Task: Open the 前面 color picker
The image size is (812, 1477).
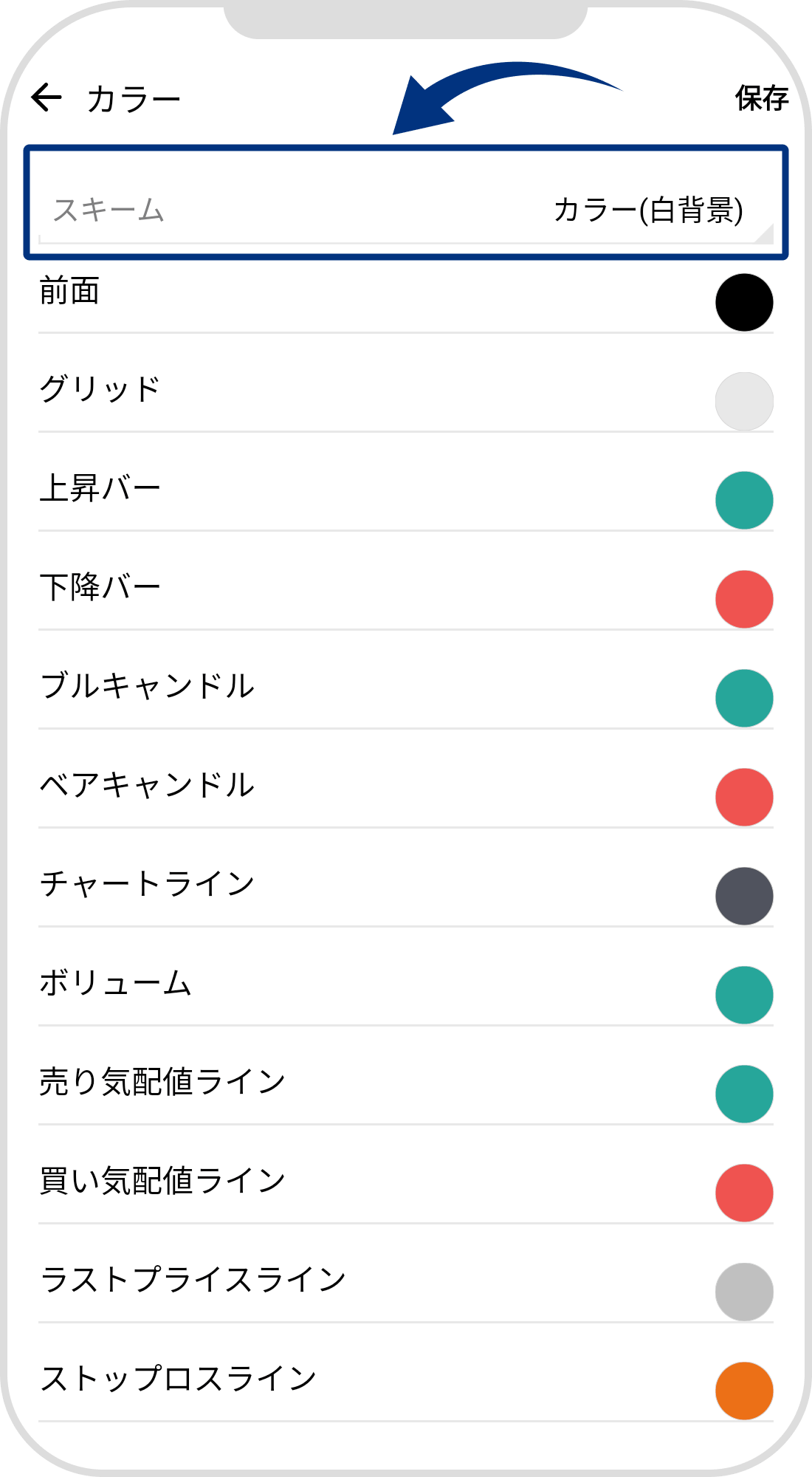Action: click(x=743, y=301)
